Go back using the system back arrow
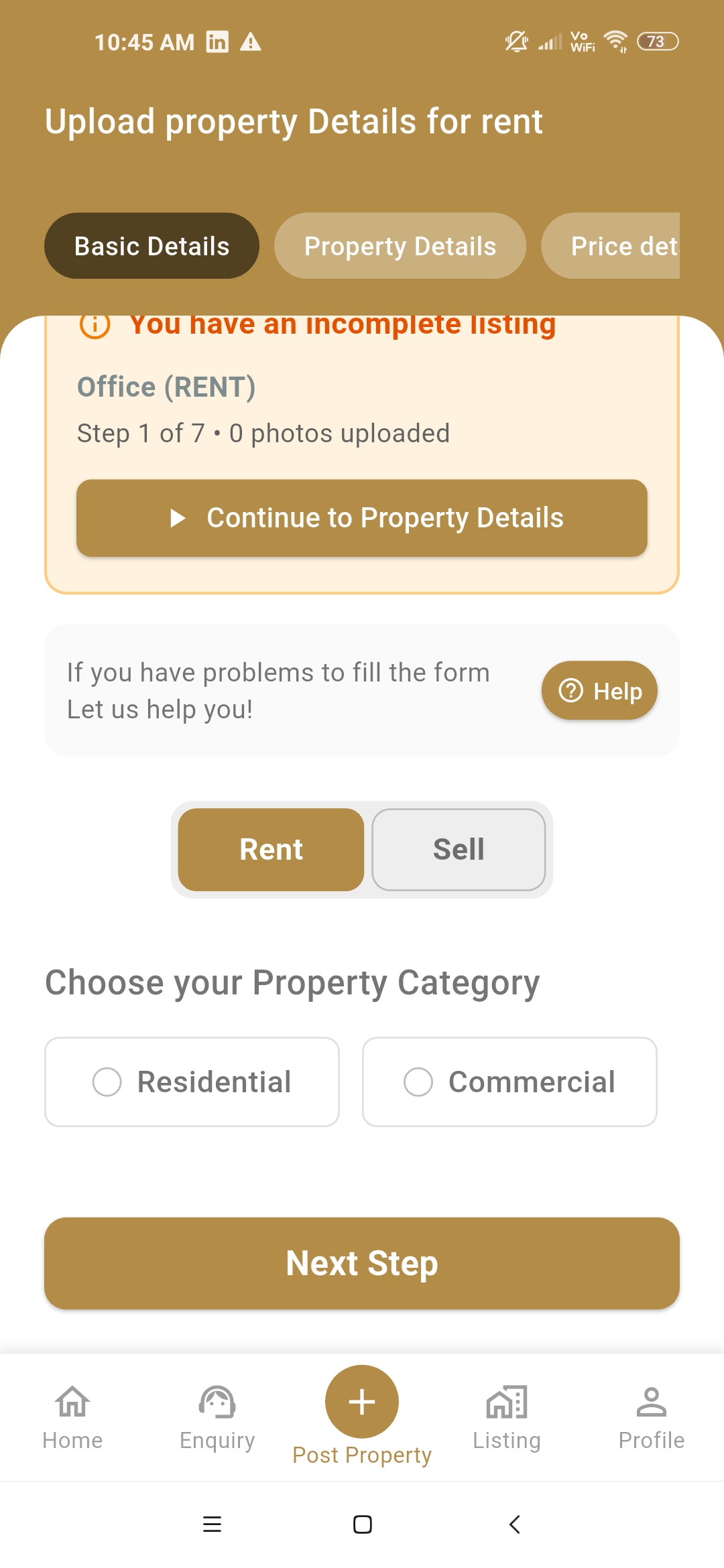 click(x=514, y=1524)
